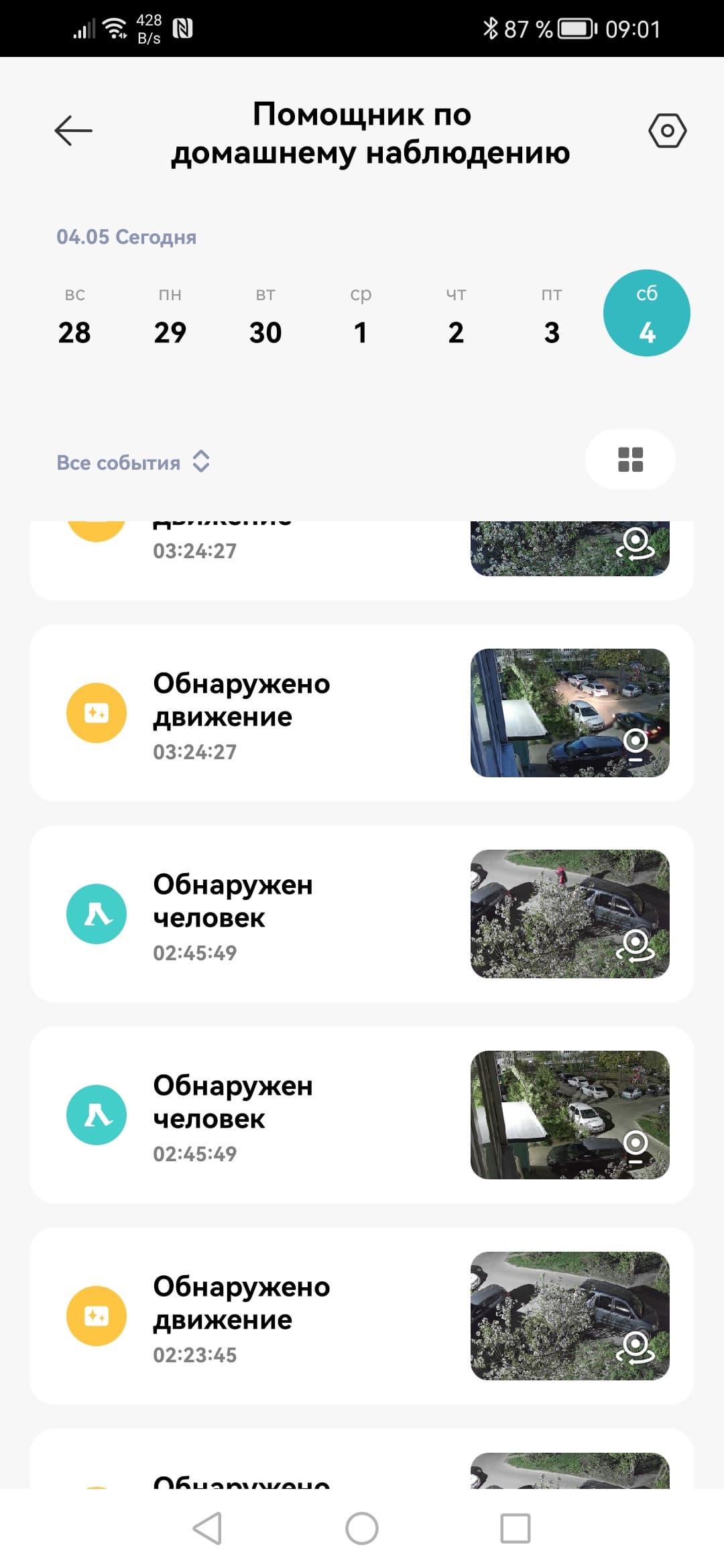Expand the «Все события» event filter
The height and width of the screenshot is (1568, 724).
[133, 462]
